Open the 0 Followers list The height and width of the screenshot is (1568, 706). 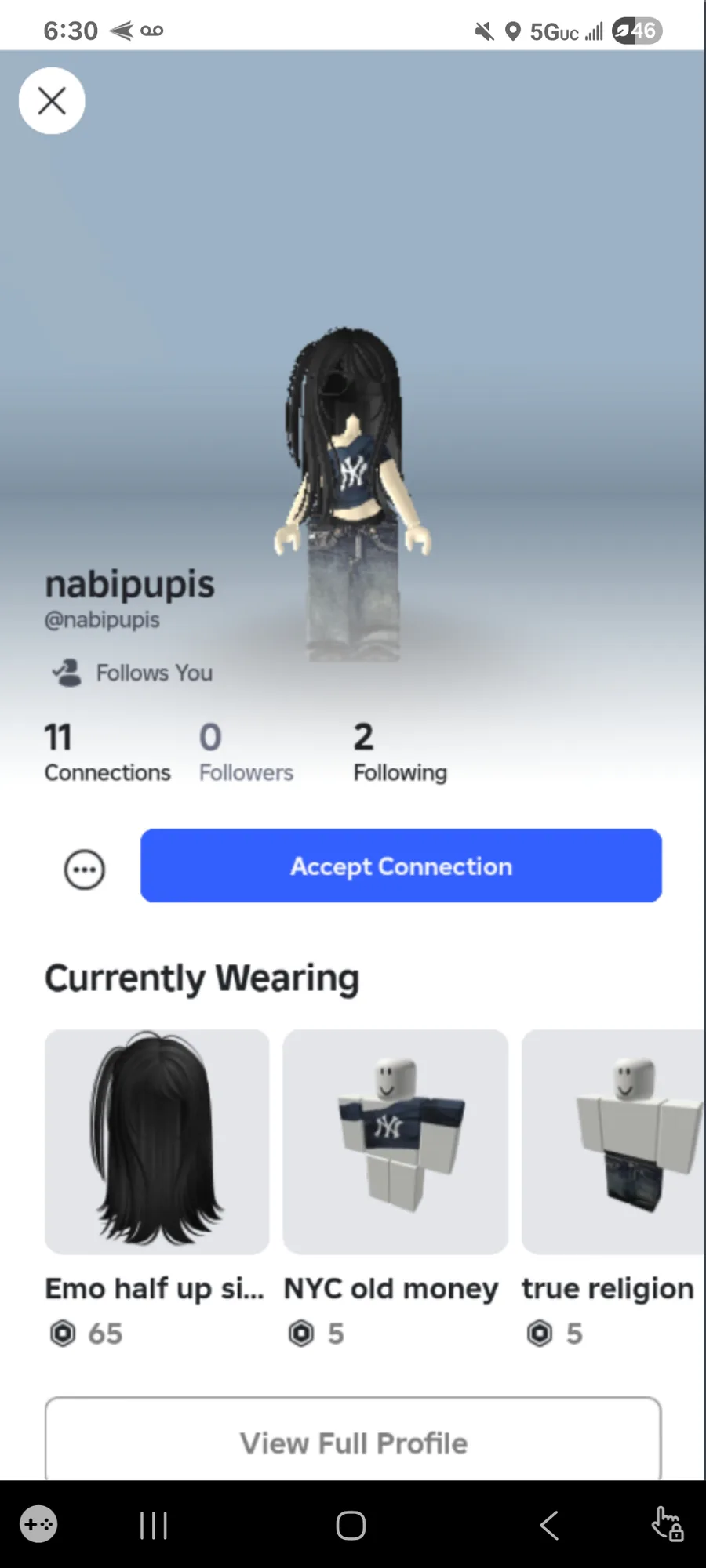click(246, 752)
